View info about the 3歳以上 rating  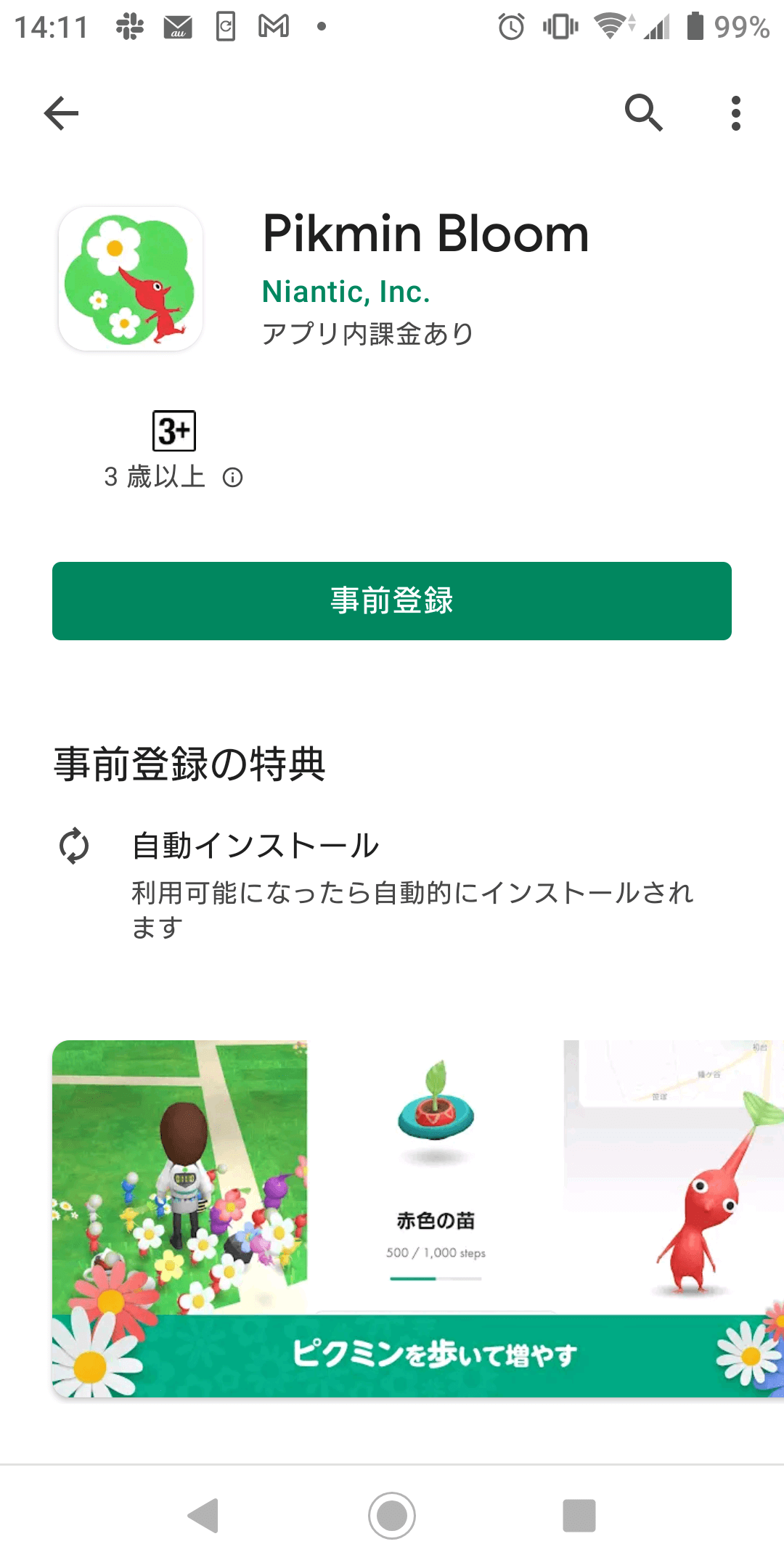[232, 478]
